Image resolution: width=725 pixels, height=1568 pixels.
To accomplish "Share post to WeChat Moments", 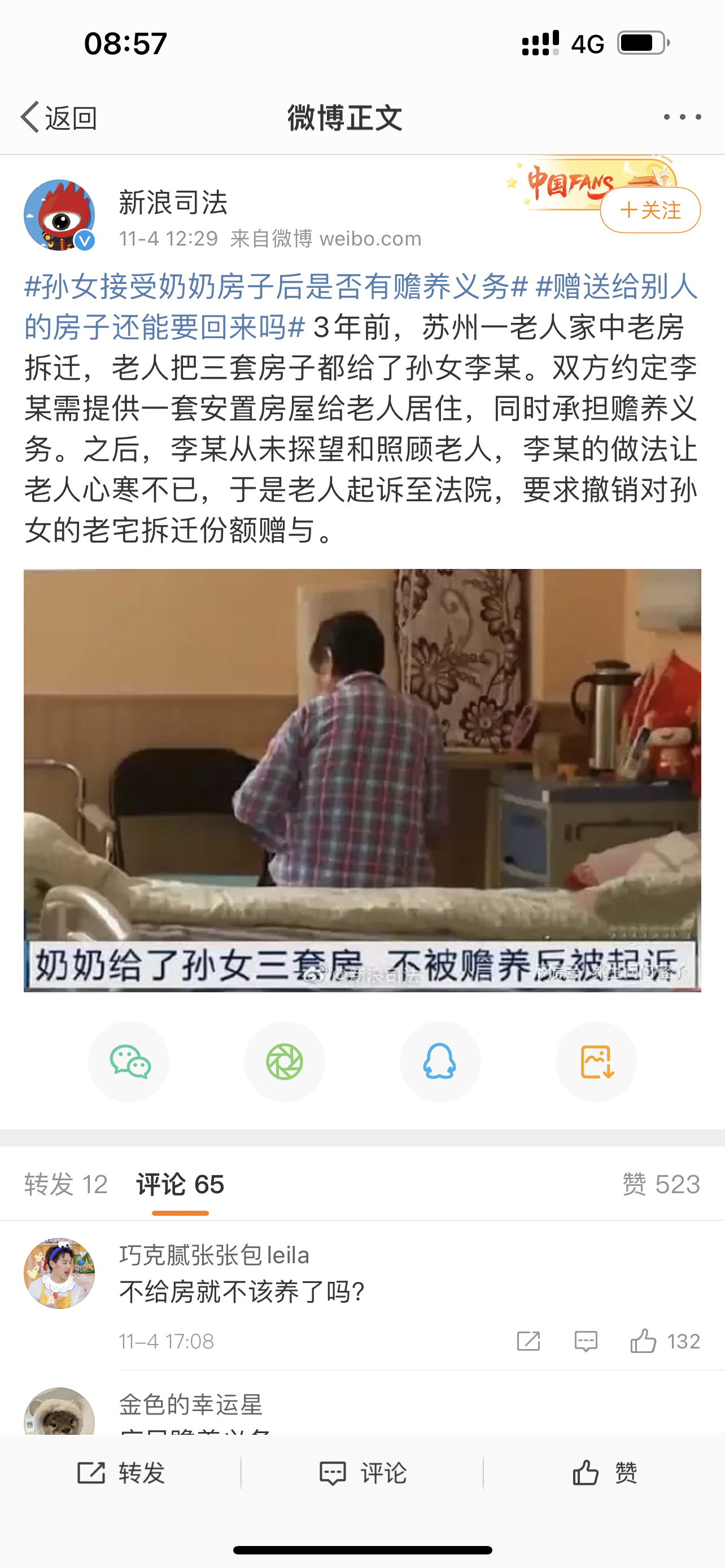I will 284,1062.
